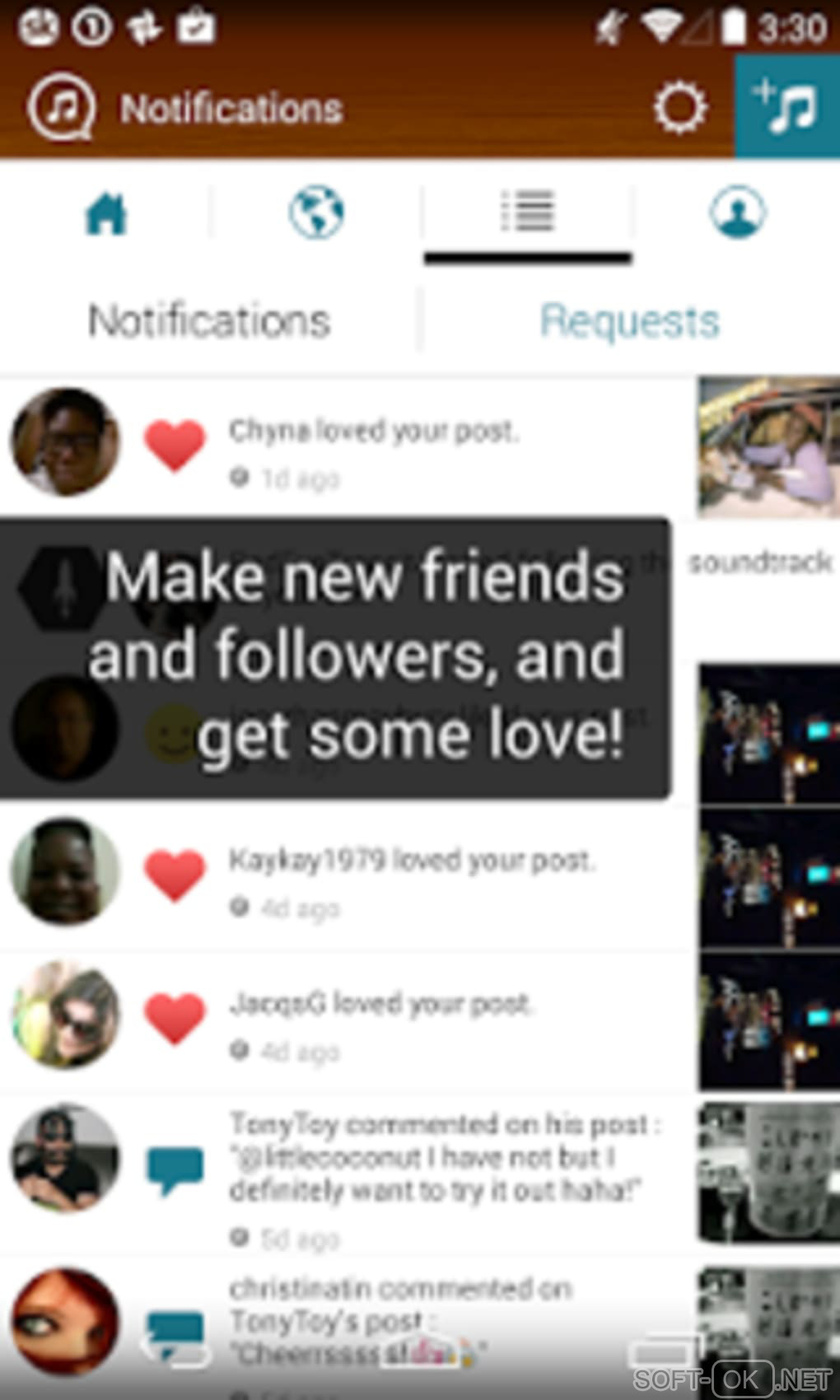This screenshot has width=840, height=1400.
Task: Open Chyna loved your post notification
Action: tap(375, 432)
